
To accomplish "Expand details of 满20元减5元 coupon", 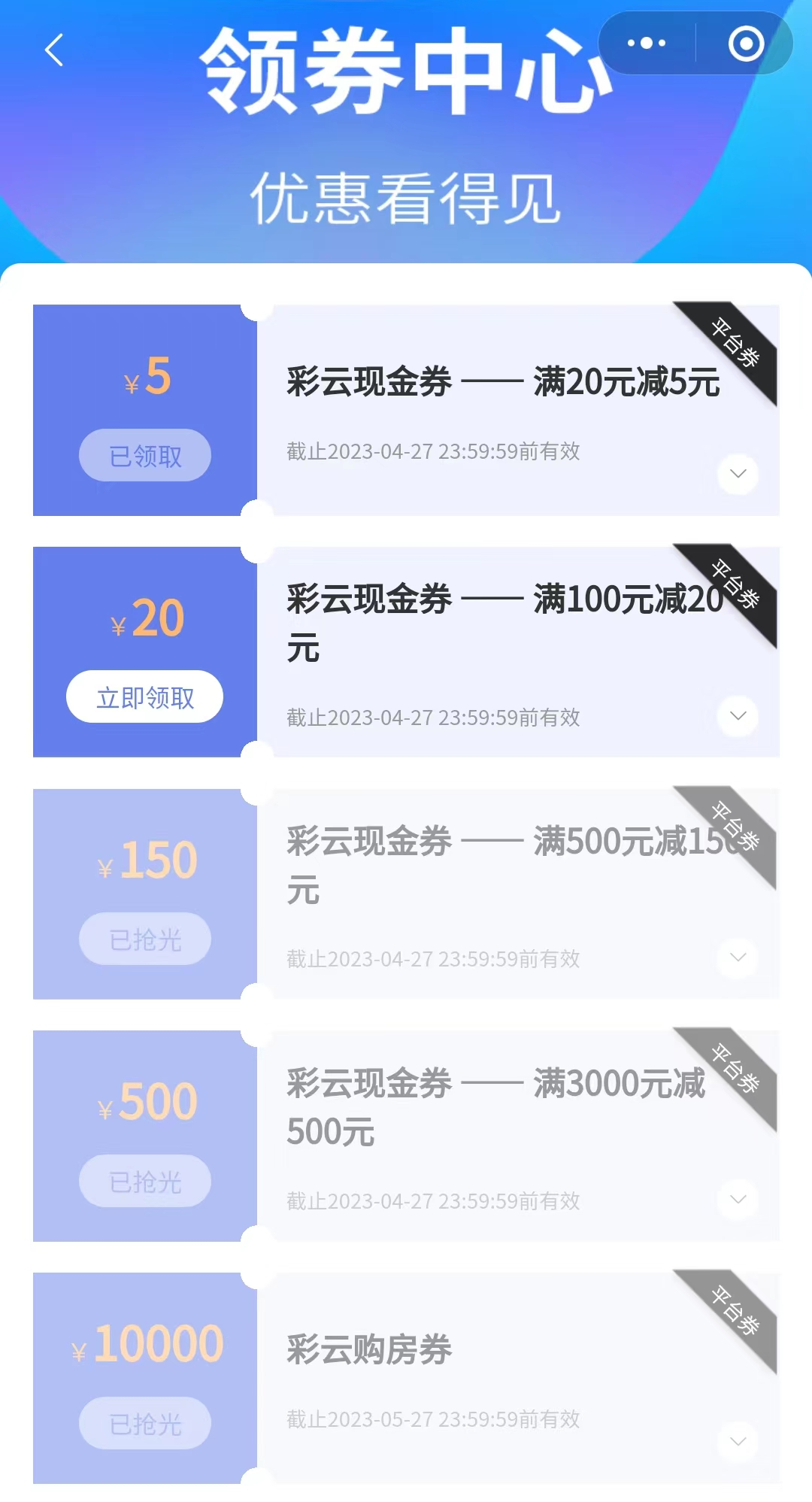I will tap(738, 474).
